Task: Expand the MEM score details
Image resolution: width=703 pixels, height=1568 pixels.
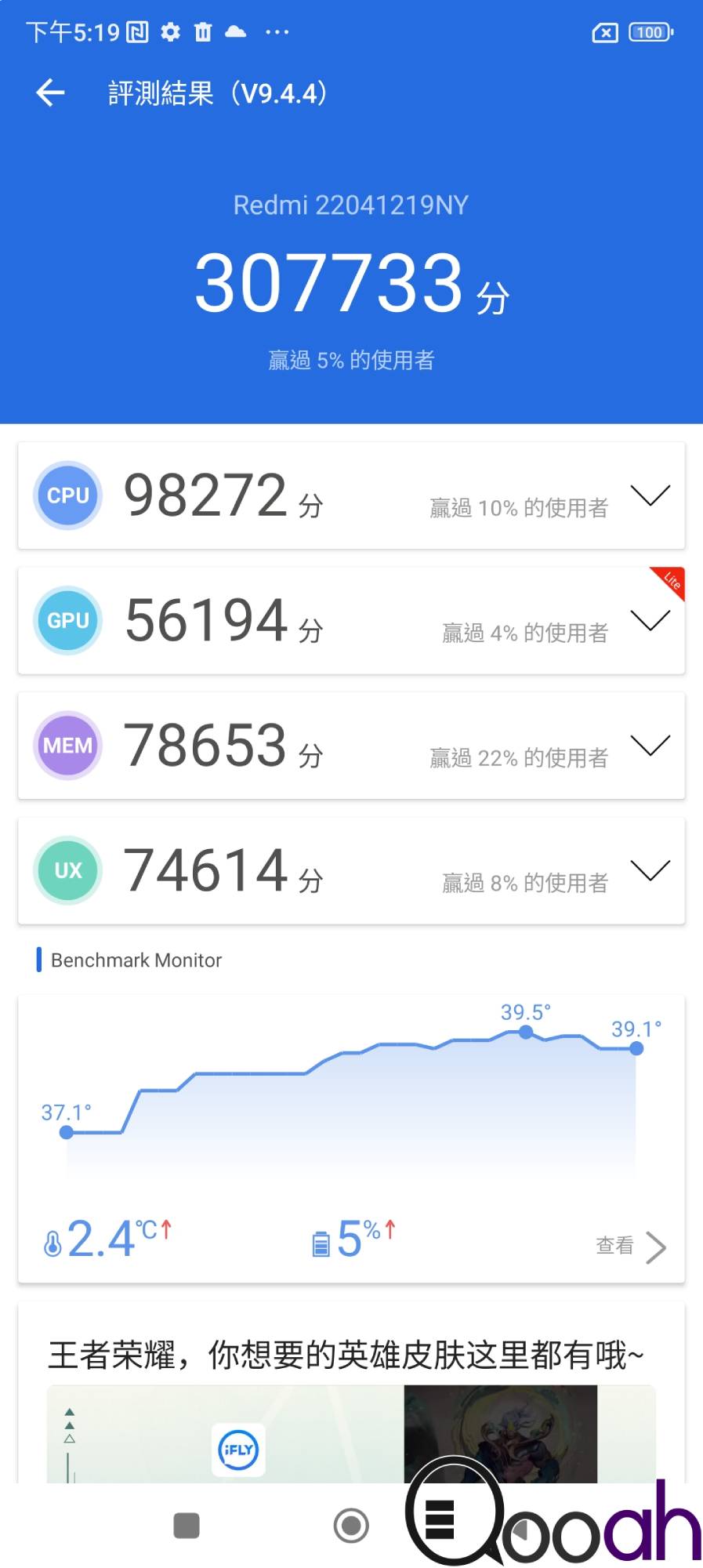Action: click(649, 746)
